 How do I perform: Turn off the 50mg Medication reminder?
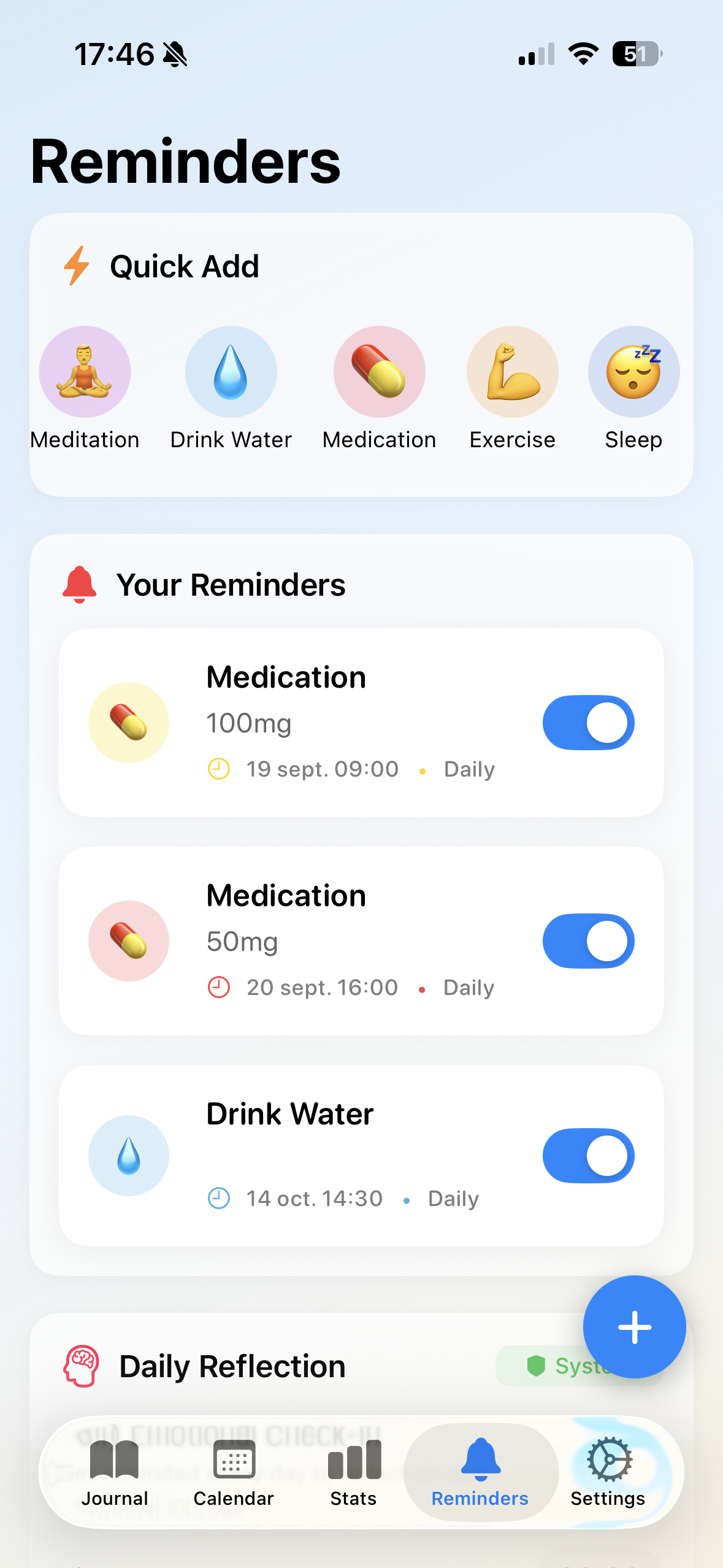point(587,940)
